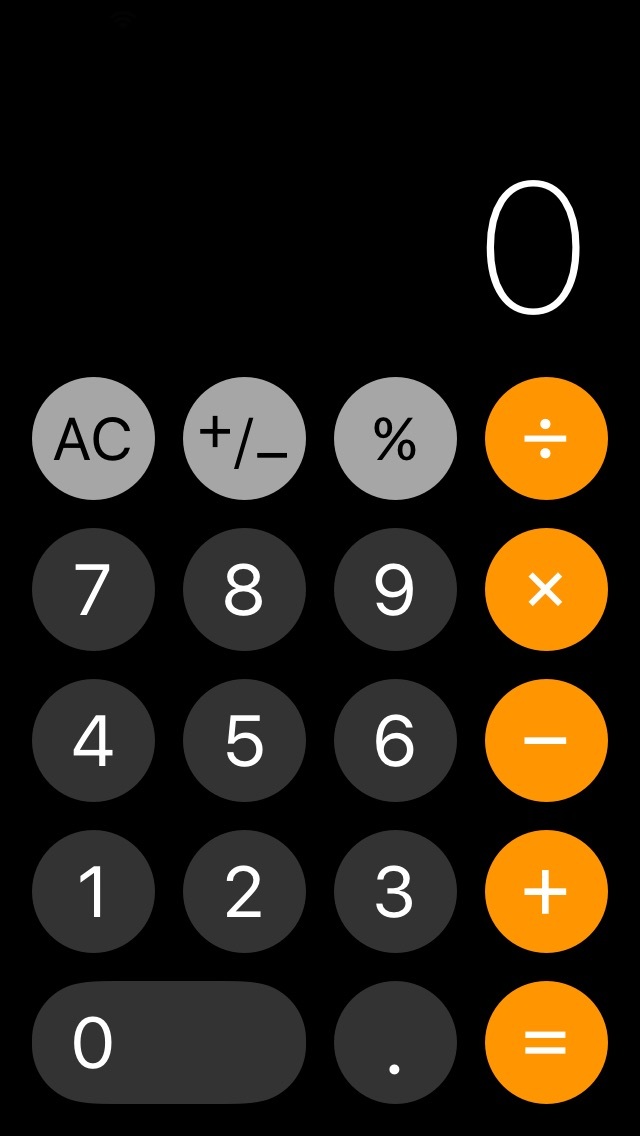Apply the percent key
Viewport: 640px width, 1136px height.
[x=395, y=438]
